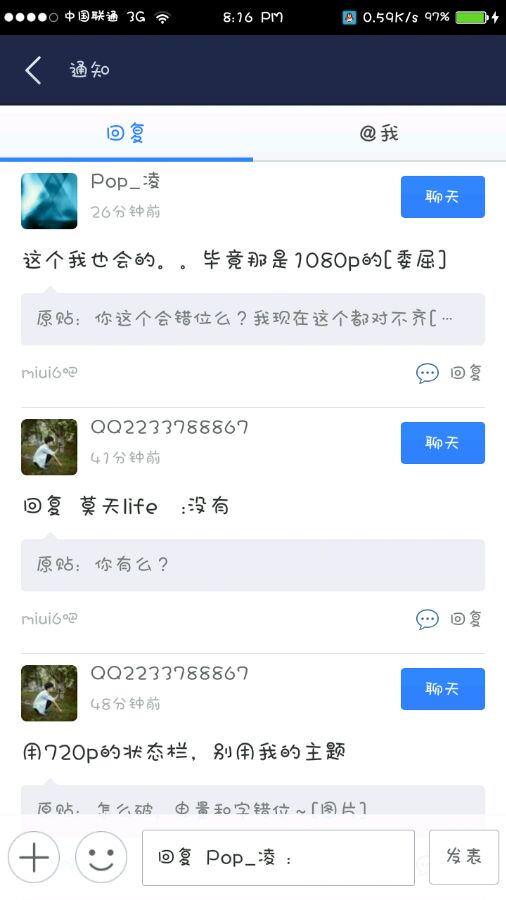Image resolution: width=506 pixels, height=900 pixels.
Task: Switch to the @我 tab
Action: pos(379,133)
